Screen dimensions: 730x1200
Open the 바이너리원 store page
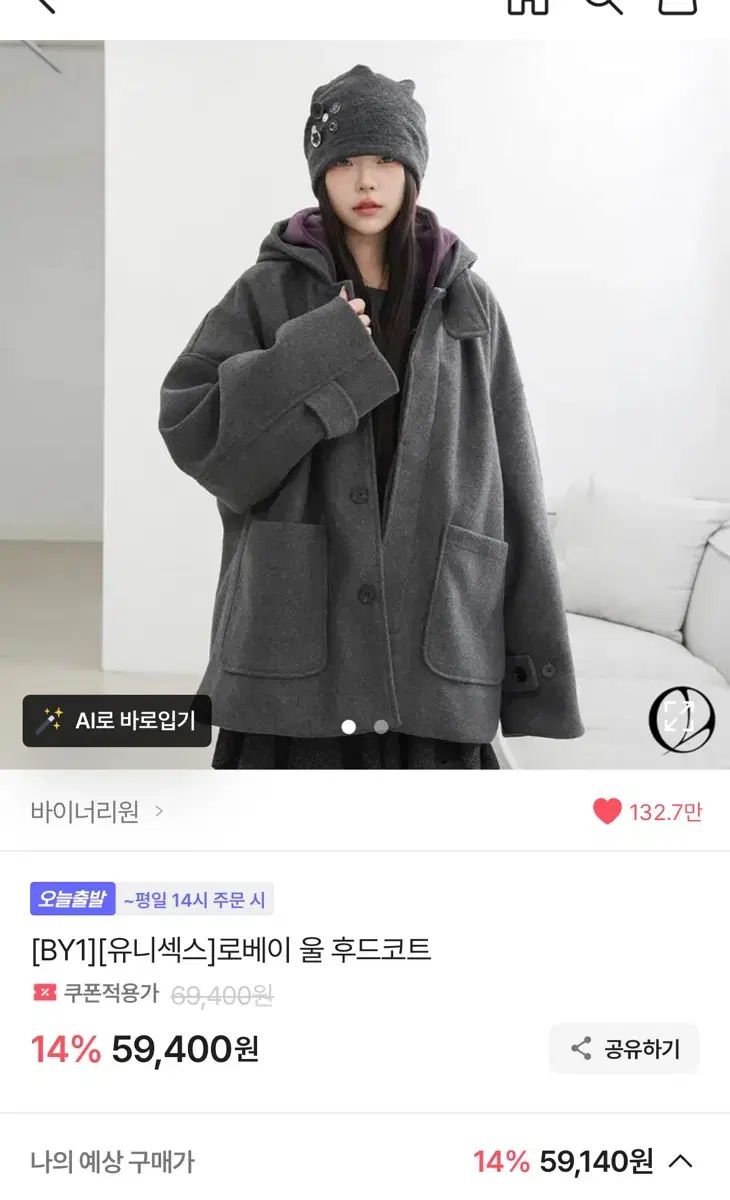pos(96,811)
